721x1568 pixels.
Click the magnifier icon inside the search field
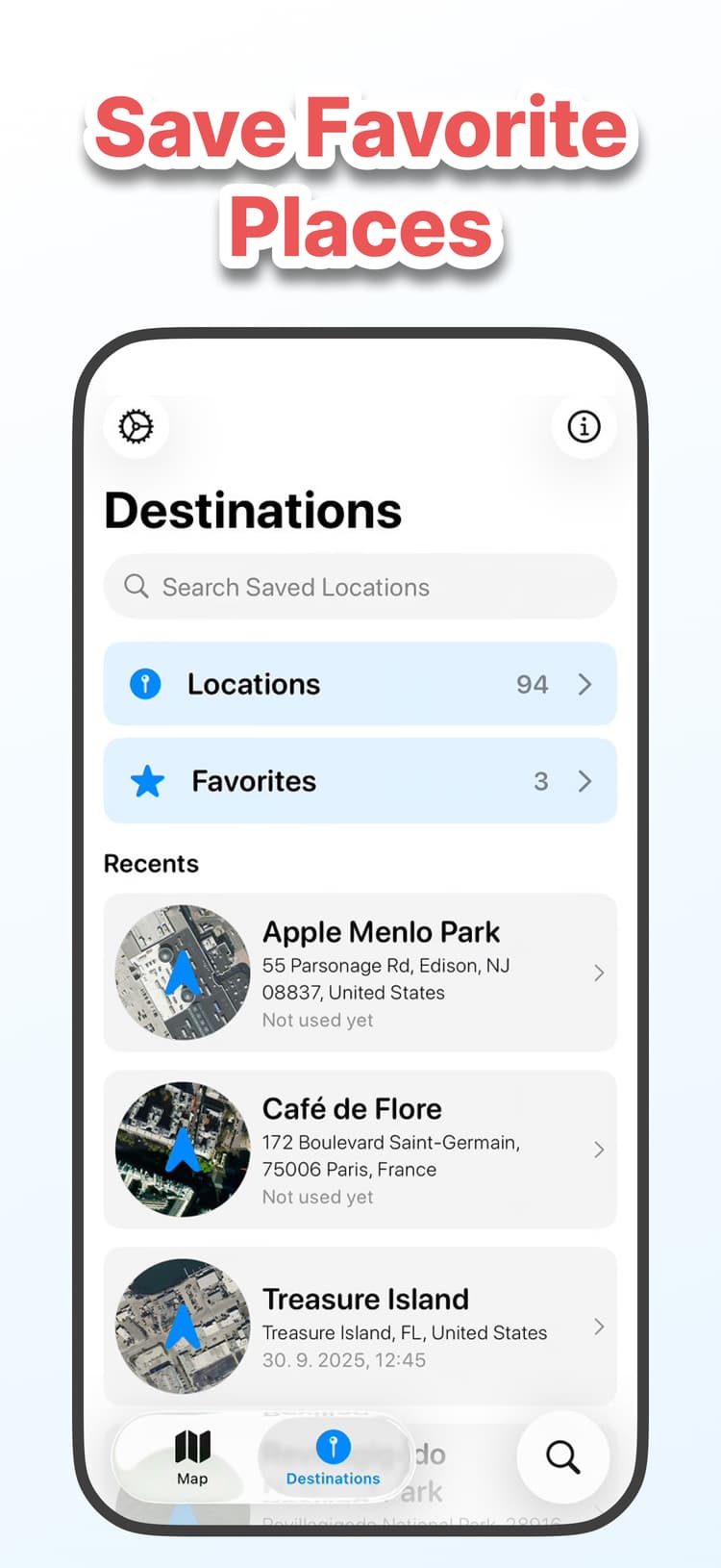click(x=135, y=586)
